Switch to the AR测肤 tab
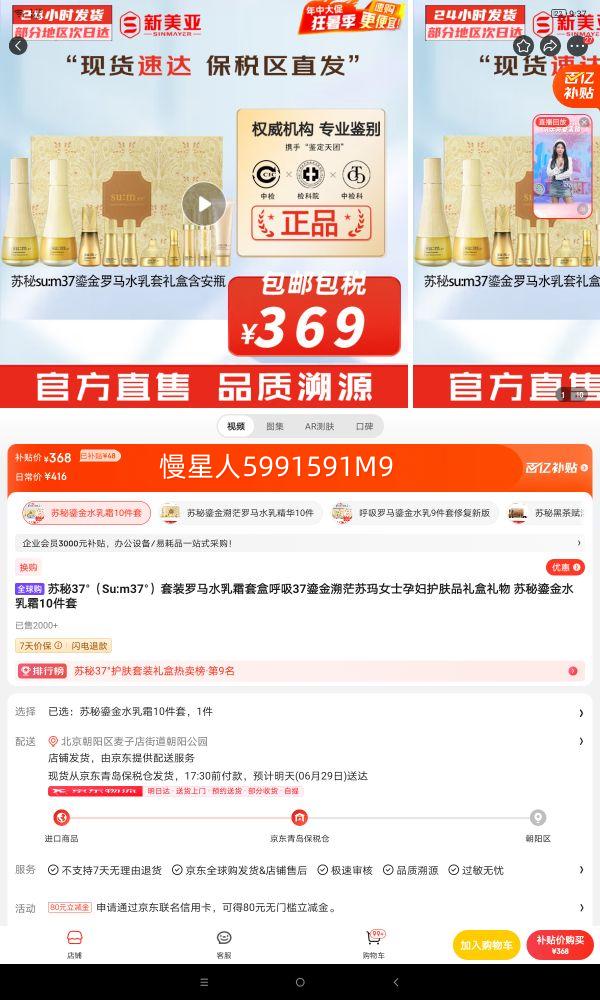This screenshot has width=600, height=1000. coord(319,426)
